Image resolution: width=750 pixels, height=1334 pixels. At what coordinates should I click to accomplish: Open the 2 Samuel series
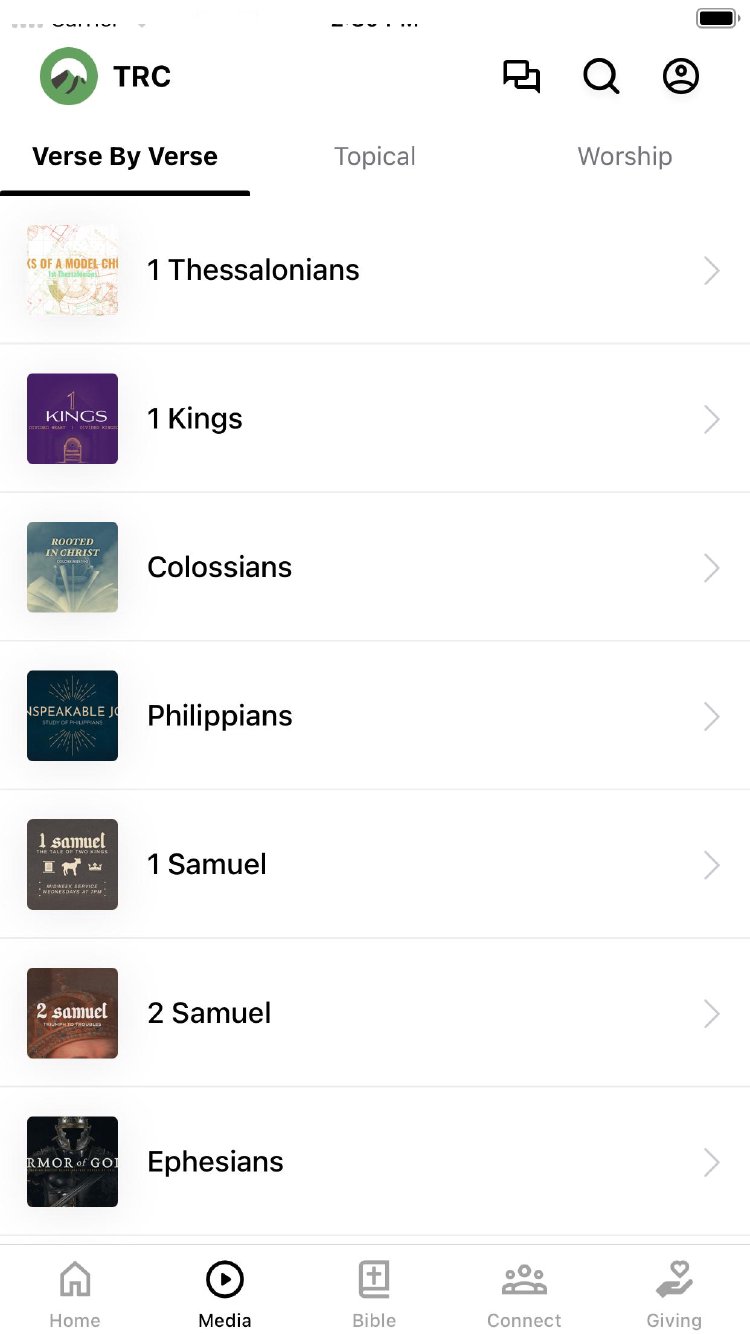[x=374, y=1013]
